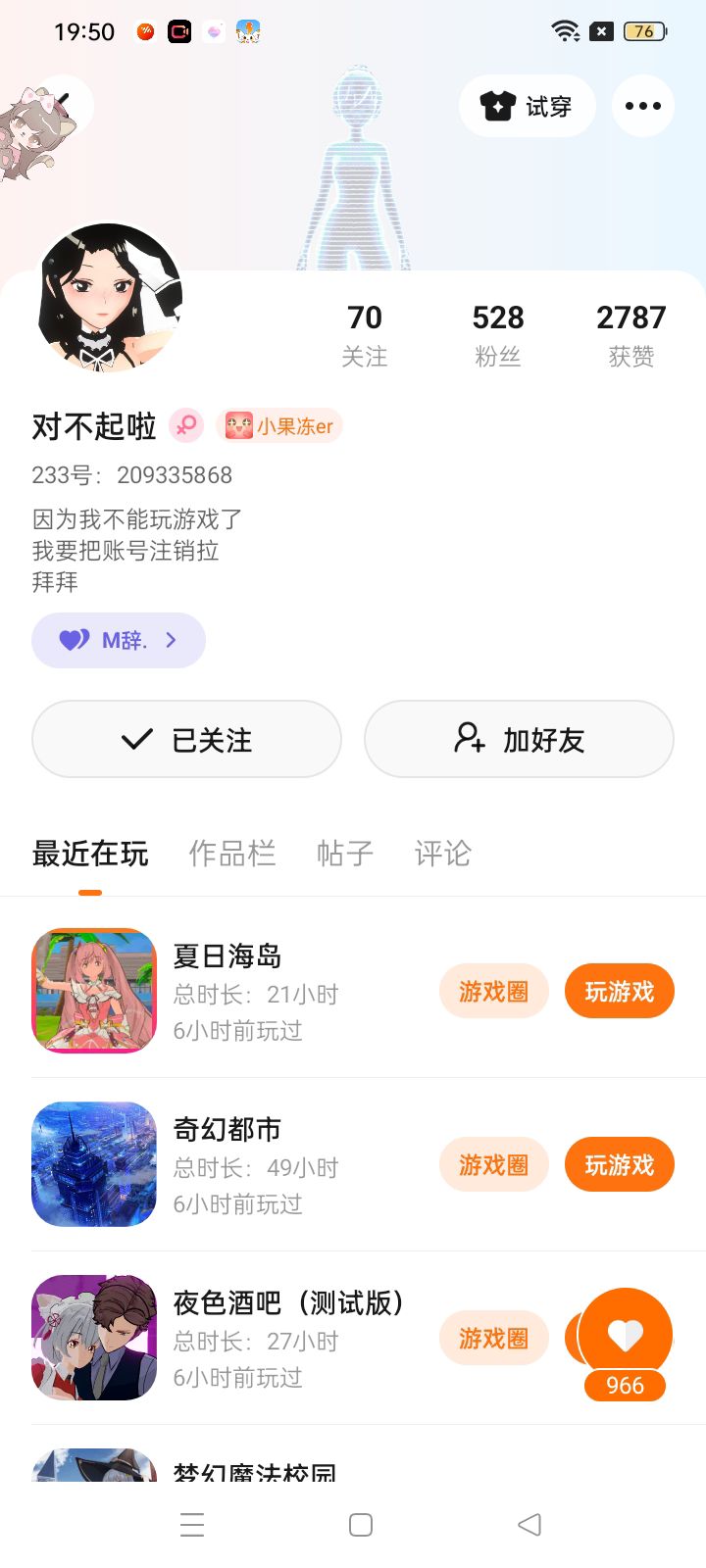Tap the 试穿 outfit try-on button
Screen dimensions: 706x1568
point(527,106)
